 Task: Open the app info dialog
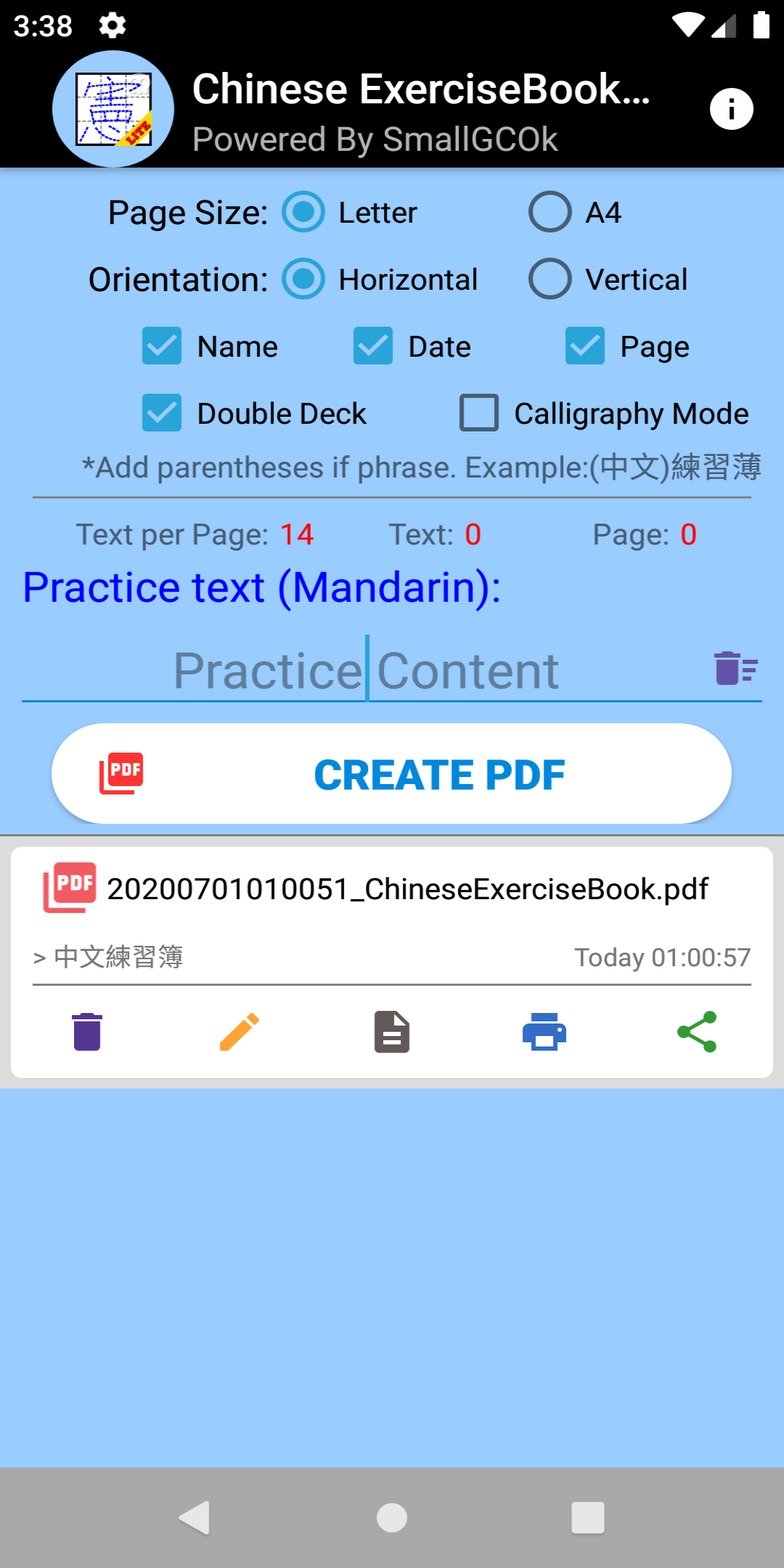(732, 108)
